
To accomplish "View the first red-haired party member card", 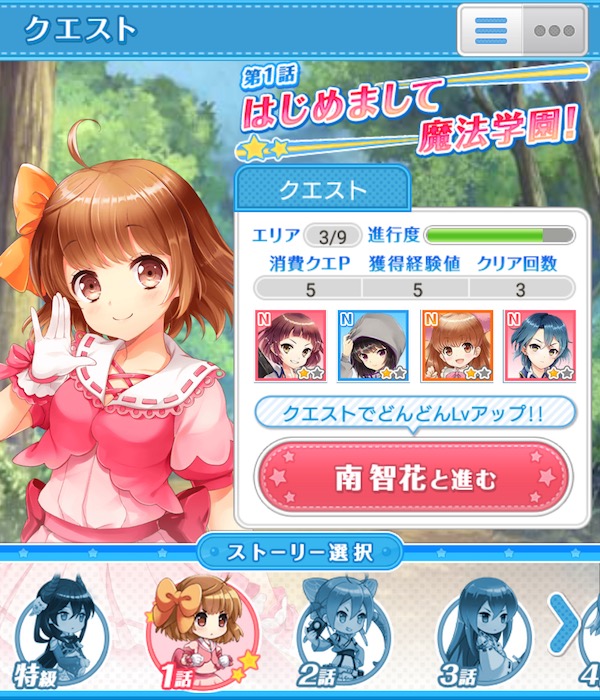I will point(290,346).
